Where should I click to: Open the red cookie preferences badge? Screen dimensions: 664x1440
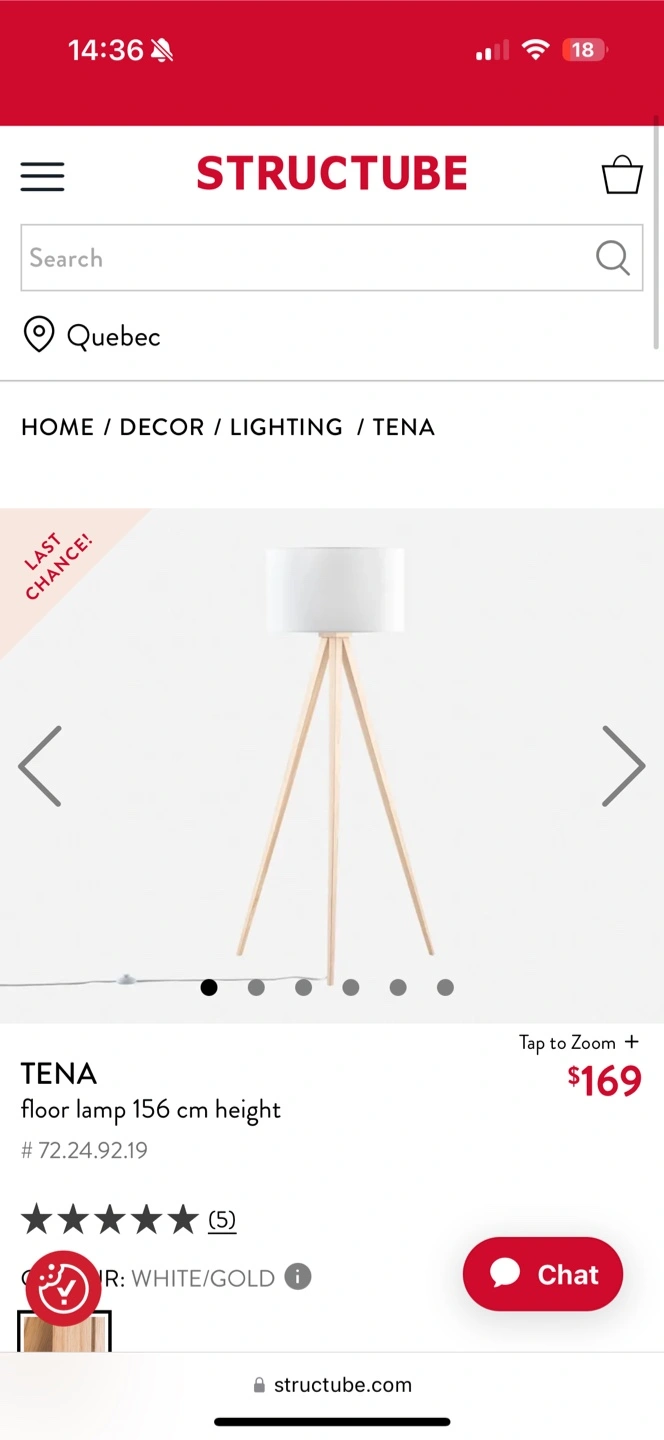(x=63, y=1288)
